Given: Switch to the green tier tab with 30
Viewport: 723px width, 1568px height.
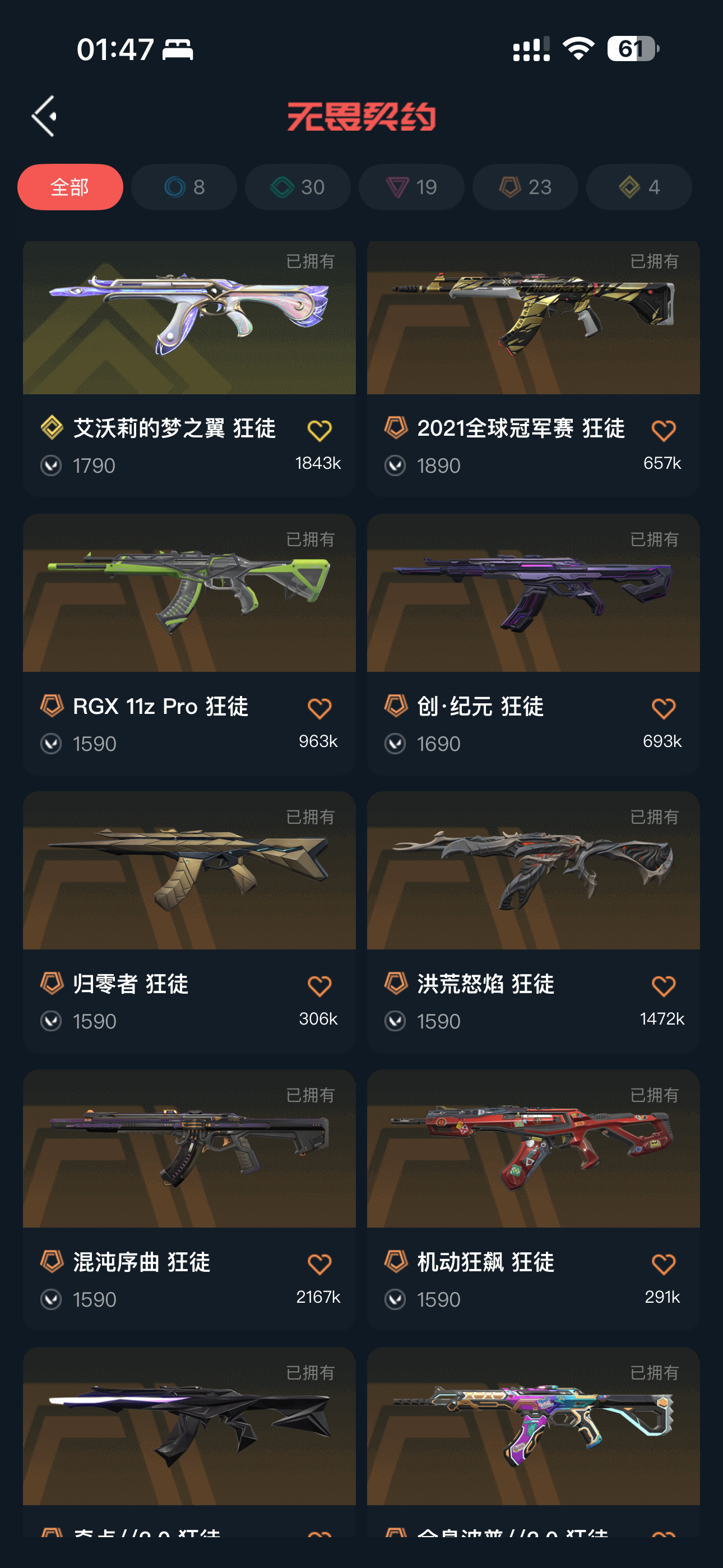Looking at the screenshot, I should coord(298,187).
